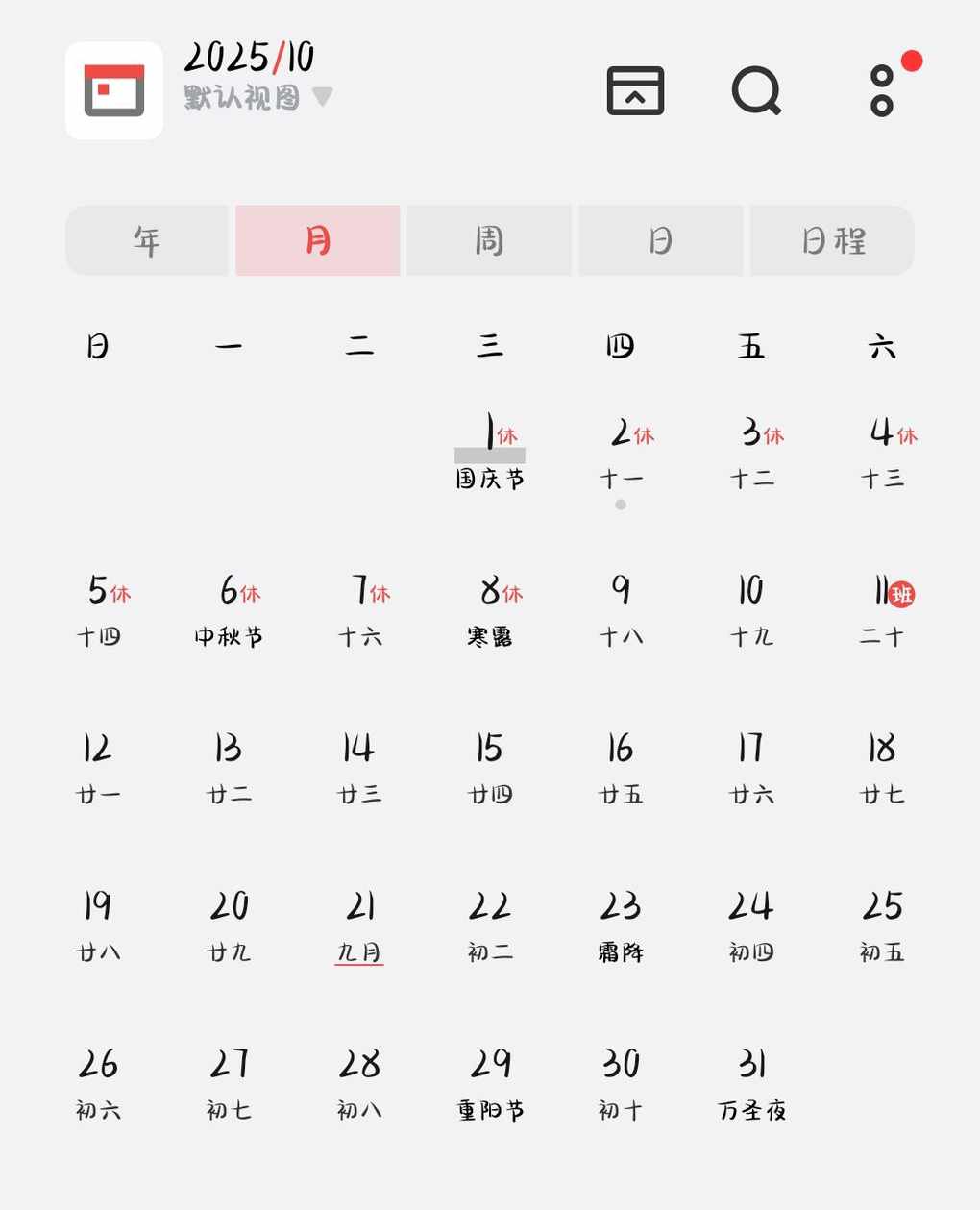Select October 21 九月
Screen dimensions: 980x1210
pos(359,926)
